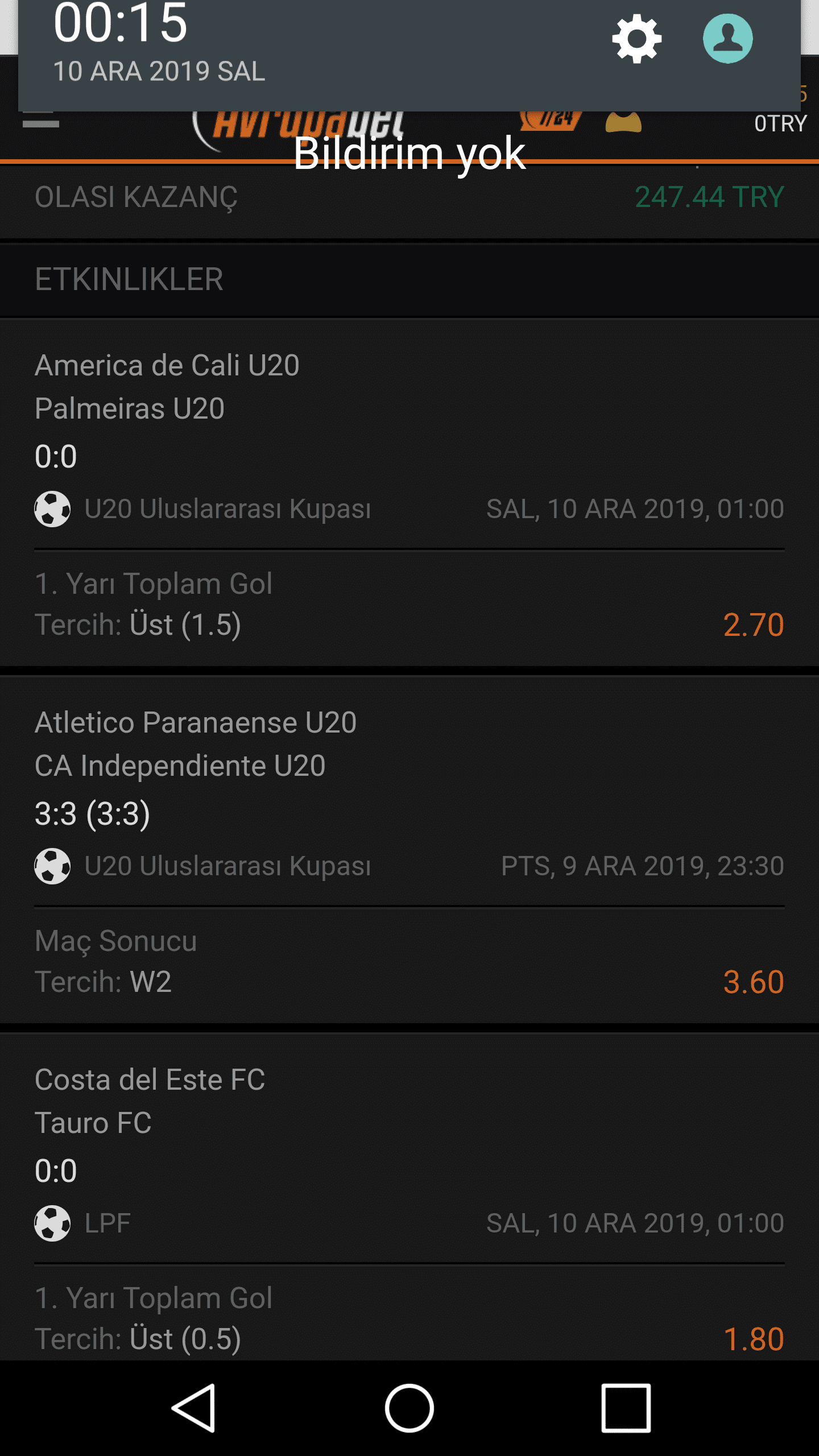Show recent apps
Viewport: 819px width, 1456px height.
[626, 1408]
